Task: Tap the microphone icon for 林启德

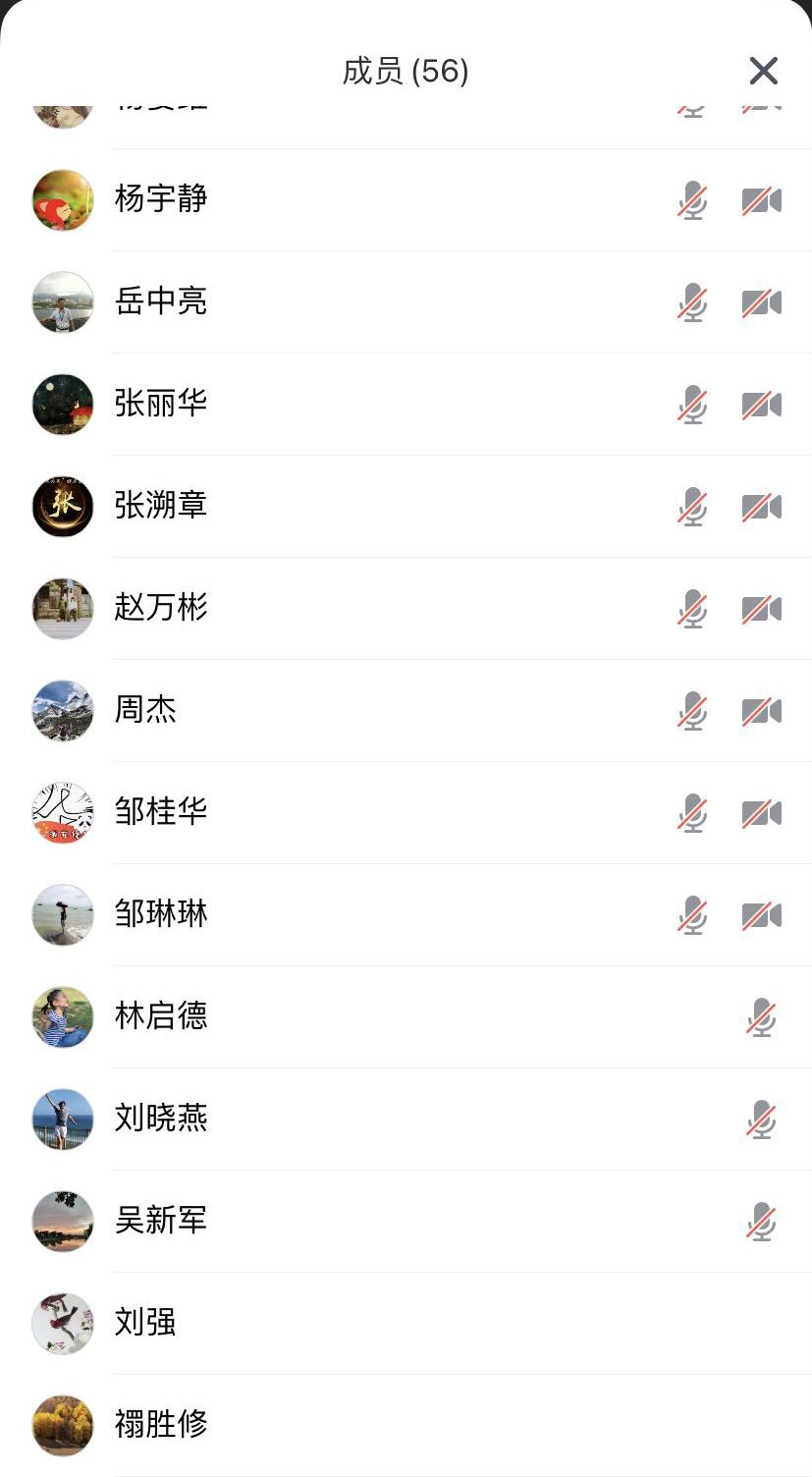Action: (761, 1017)
